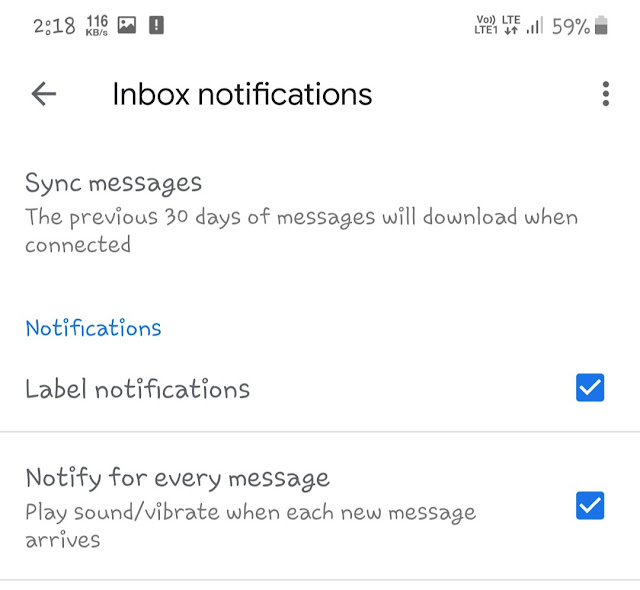
Task: Open Sync messages setting
Action: pos(300,213)
